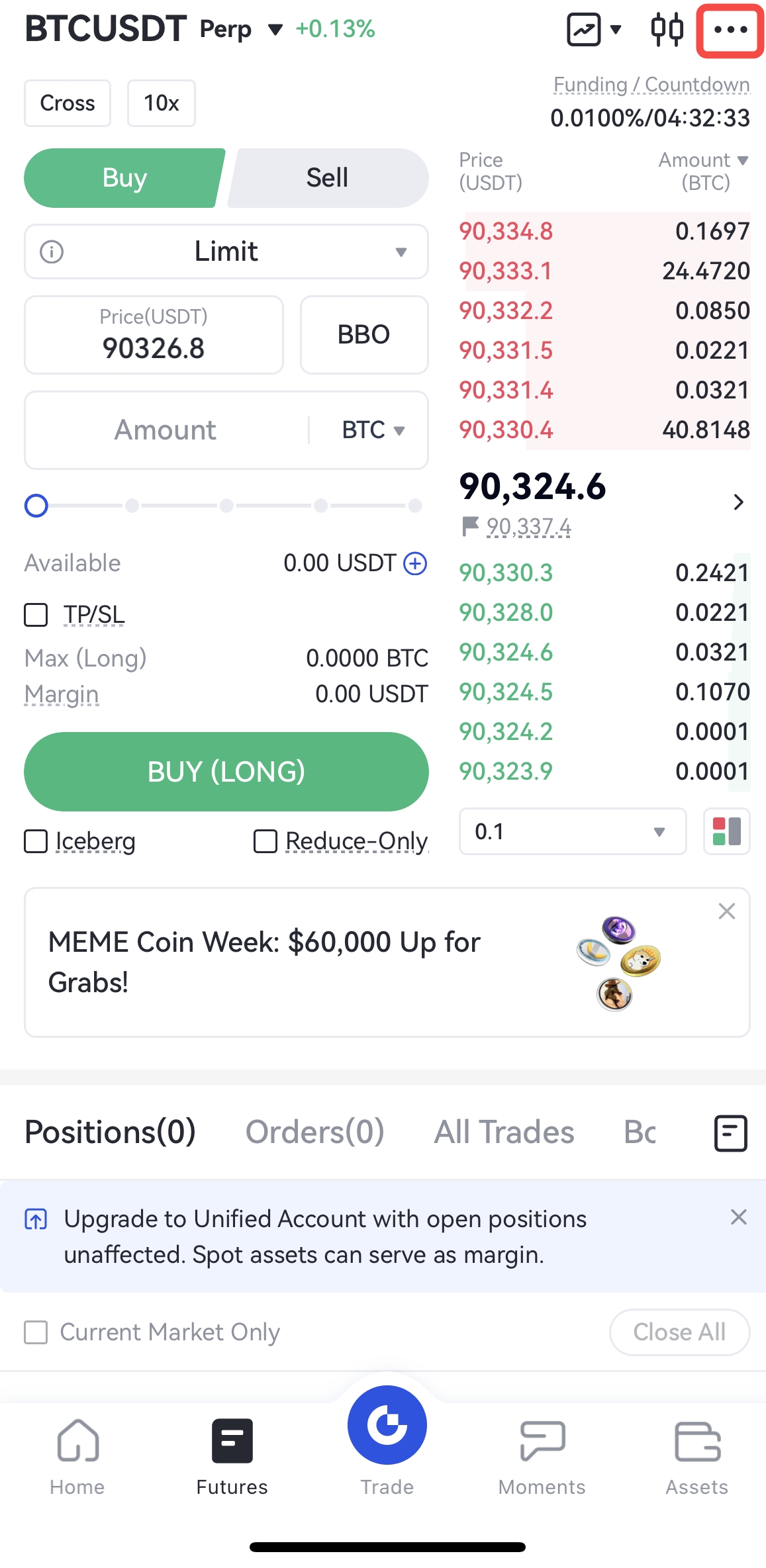This screenshot has height=1568, width=766.
Task: Open the candlestick chart view
Action: [667, 30]
